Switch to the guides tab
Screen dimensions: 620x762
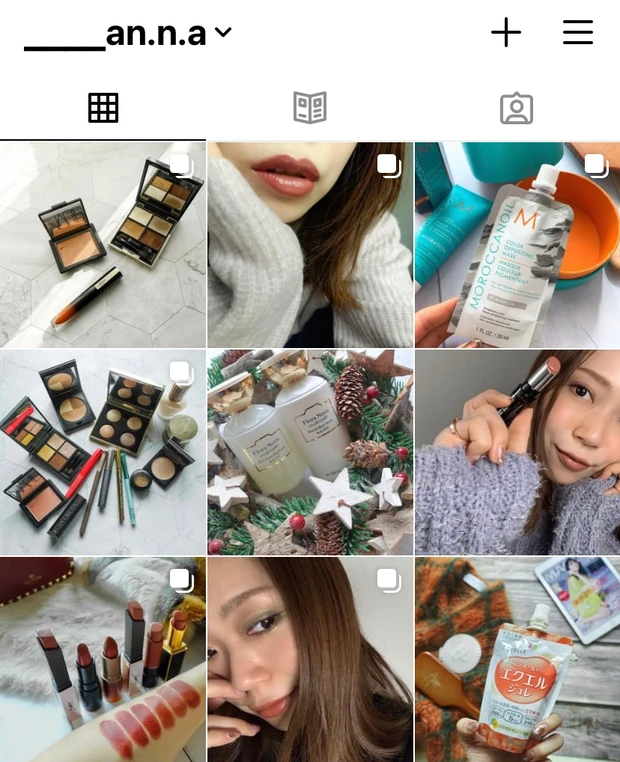coord(310,108)
